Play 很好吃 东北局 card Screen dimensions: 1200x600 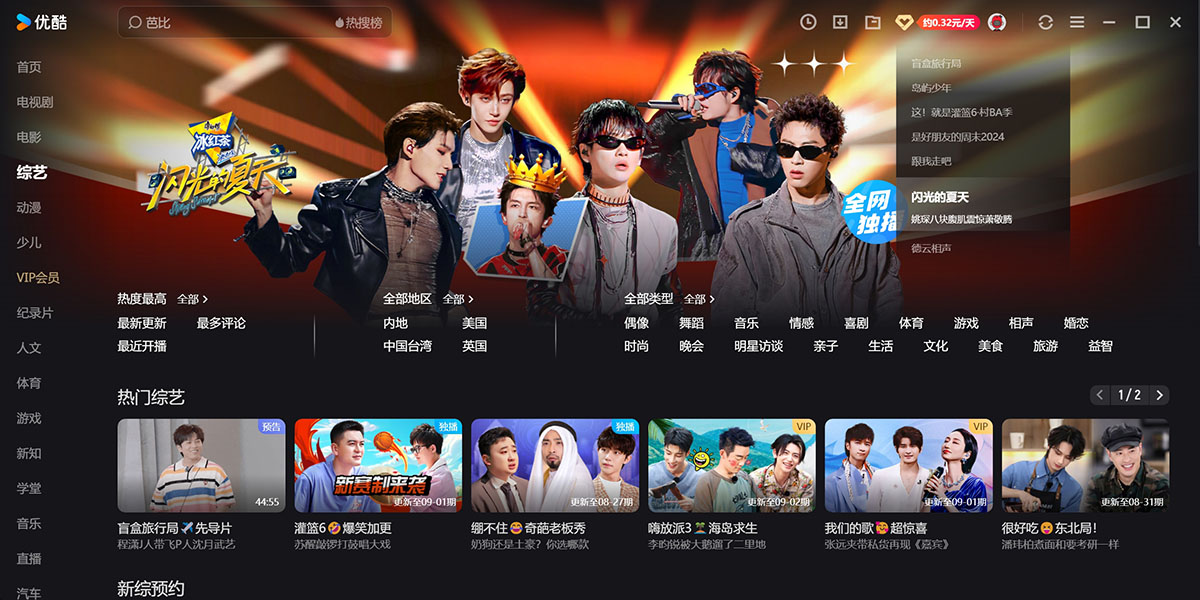[1085, 466]
